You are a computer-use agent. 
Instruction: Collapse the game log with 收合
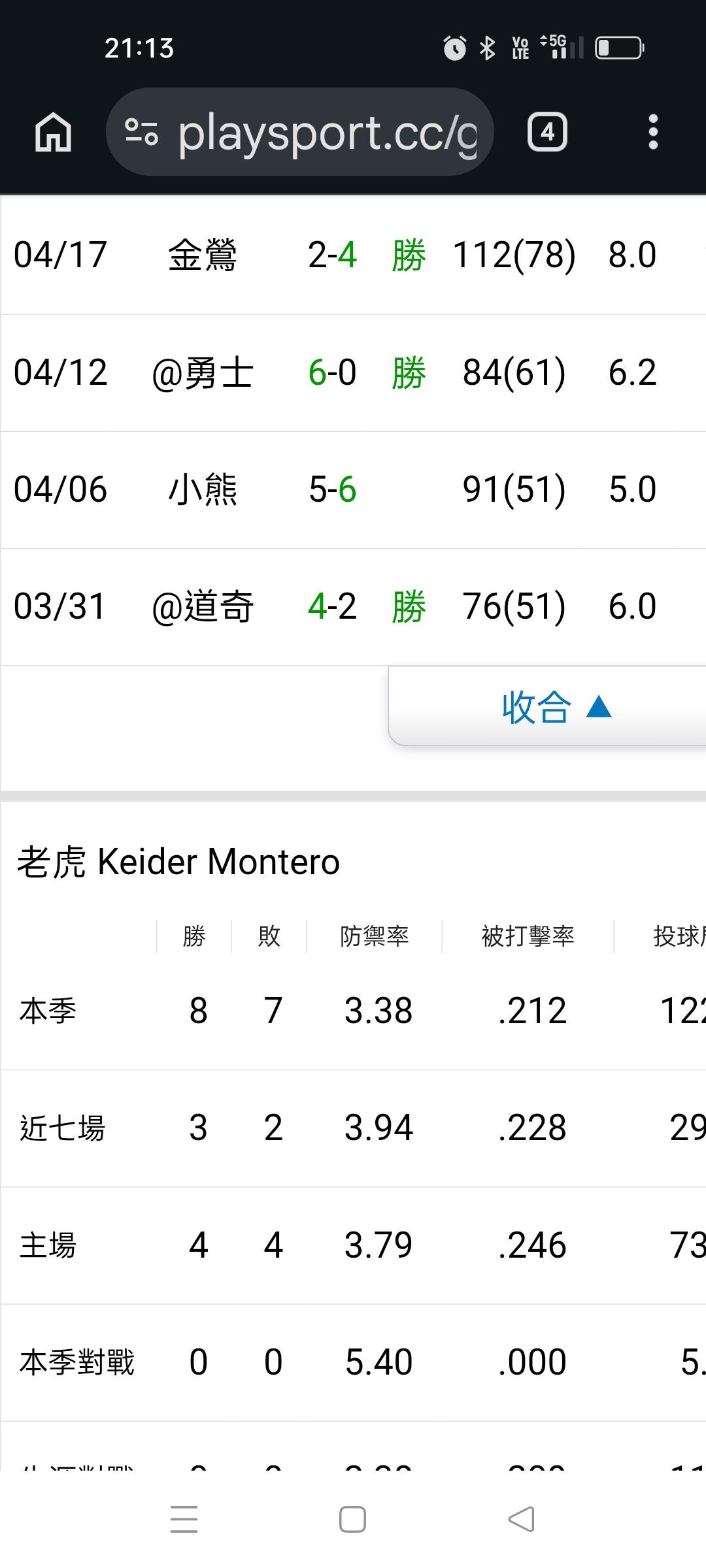click(x=548, y=707)
